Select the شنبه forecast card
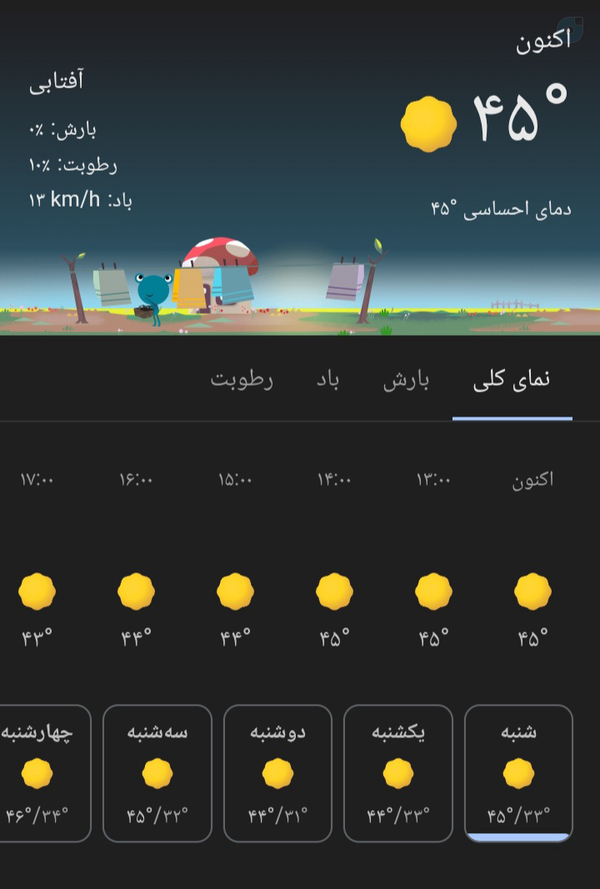This screenshot has width=600, height=889. click(518, 773)
